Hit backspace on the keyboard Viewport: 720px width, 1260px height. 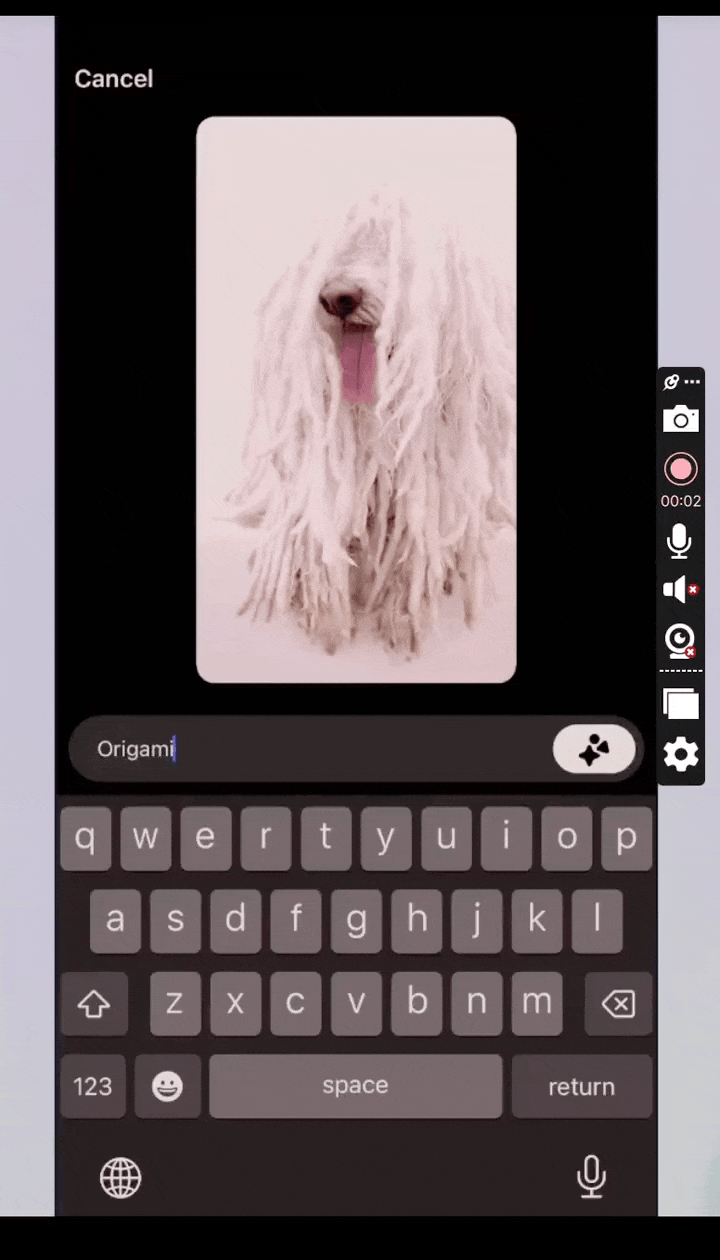click(x=618, y=1003)
